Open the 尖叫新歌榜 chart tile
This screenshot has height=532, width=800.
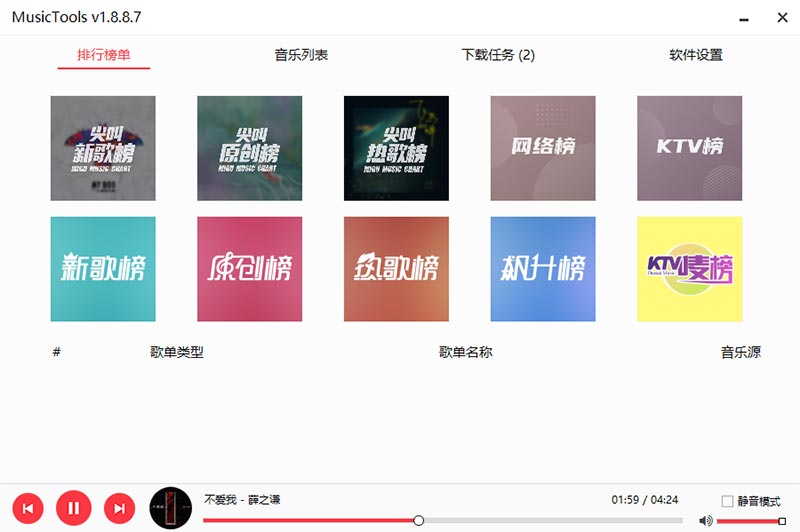pyautogui.click(x=103, y=148)
